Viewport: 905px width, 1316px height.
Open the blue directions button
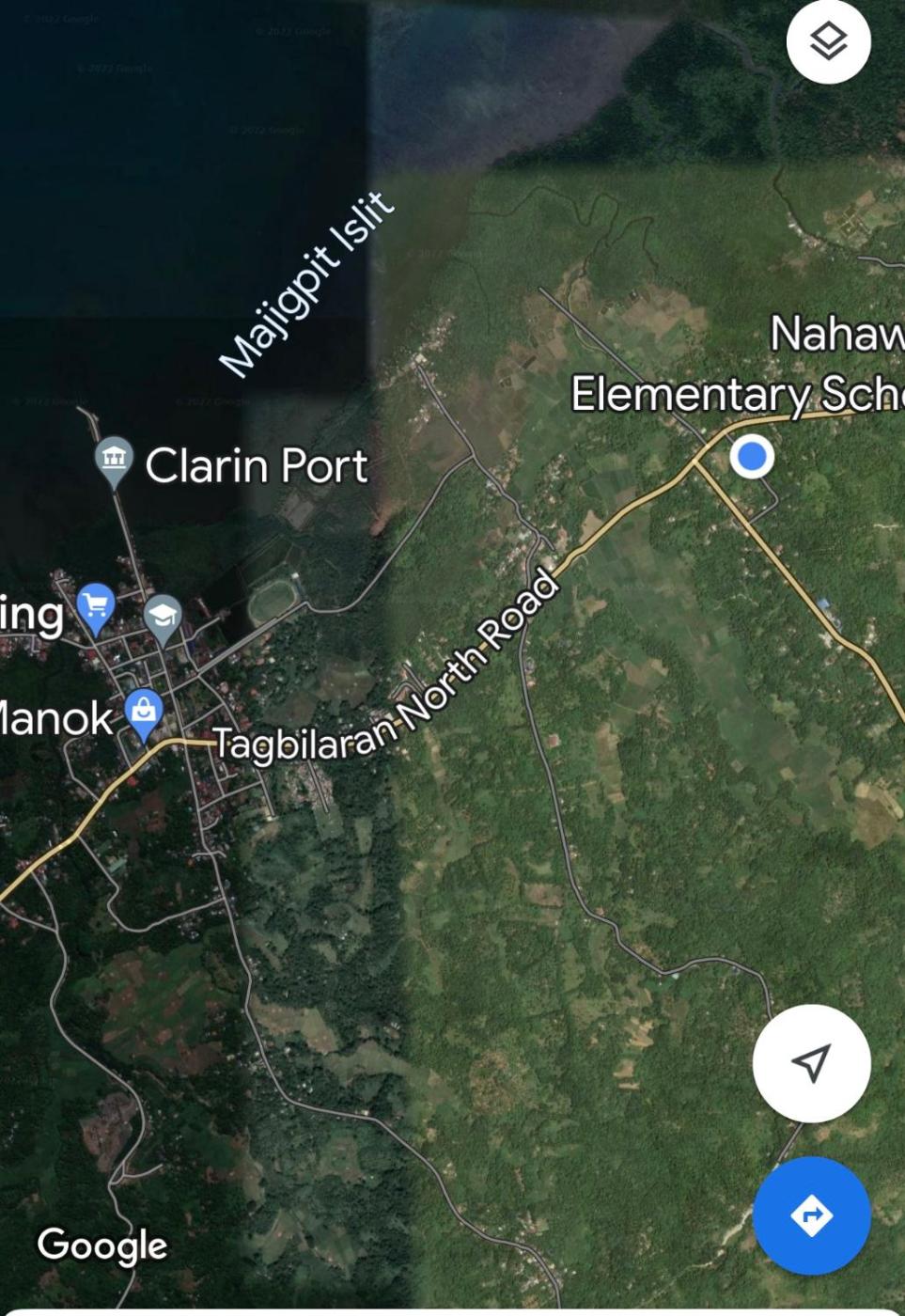tap(811, 1215)
